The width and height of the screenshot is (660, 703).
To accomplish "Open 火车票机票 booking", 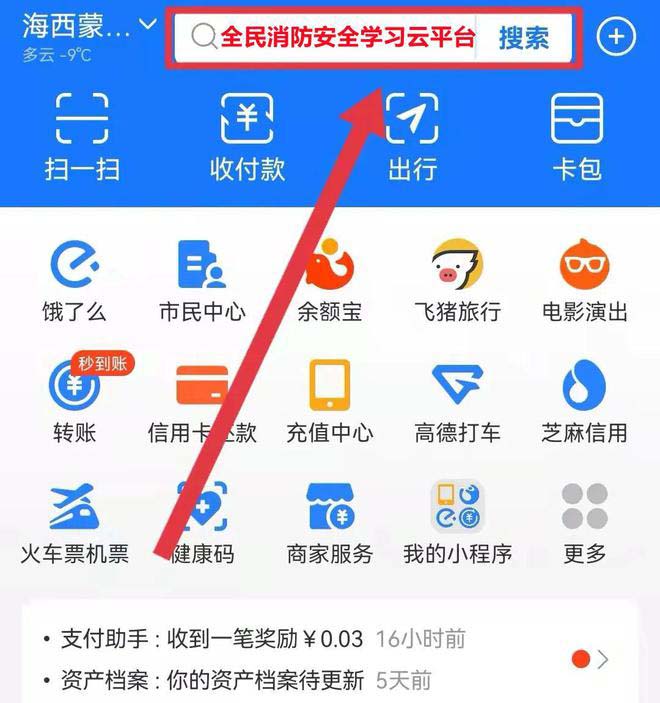I will 75,520.
